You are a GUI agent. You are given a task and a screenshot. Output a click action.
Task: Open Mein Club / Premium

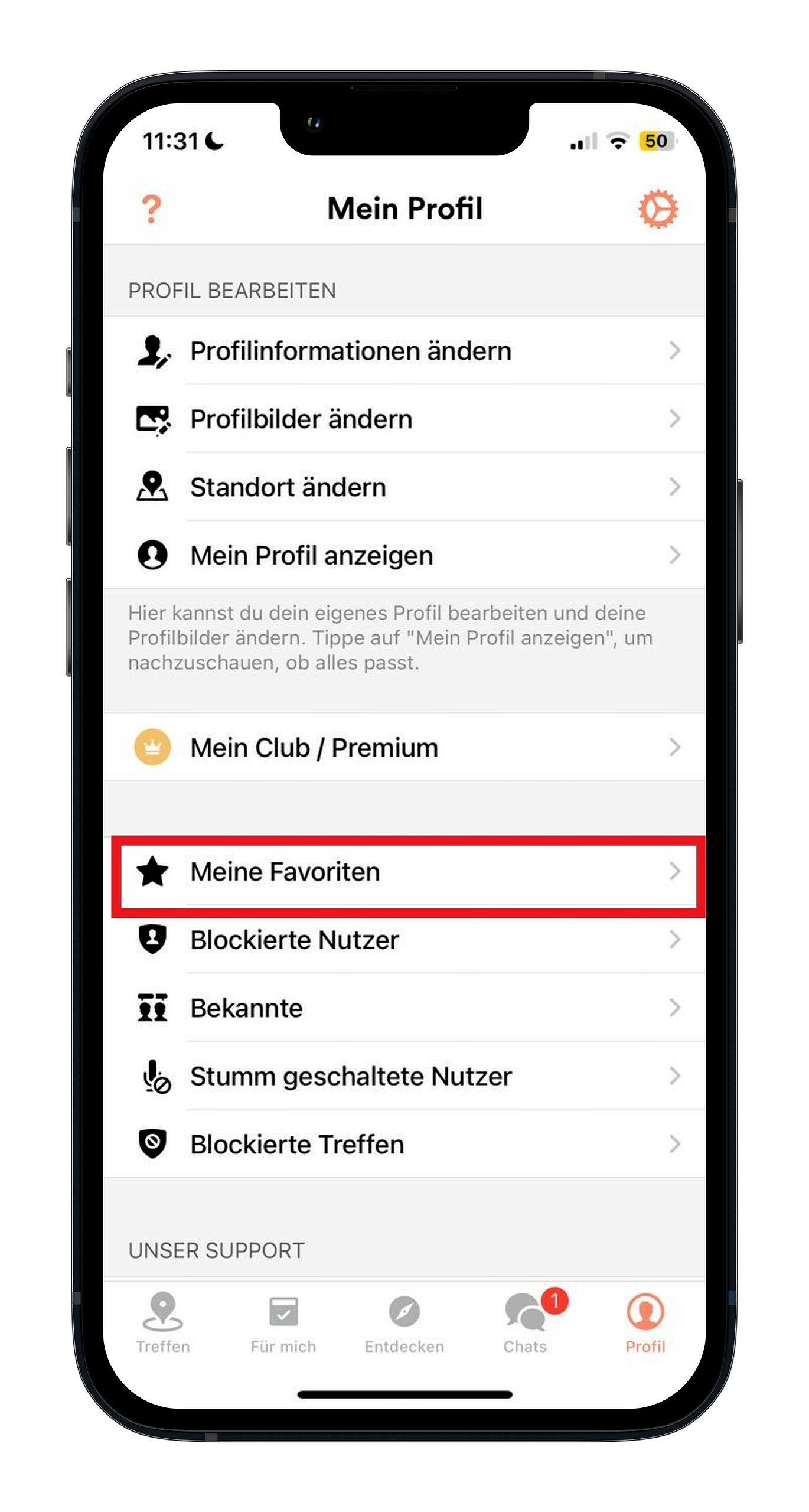[x=404, y=747]
